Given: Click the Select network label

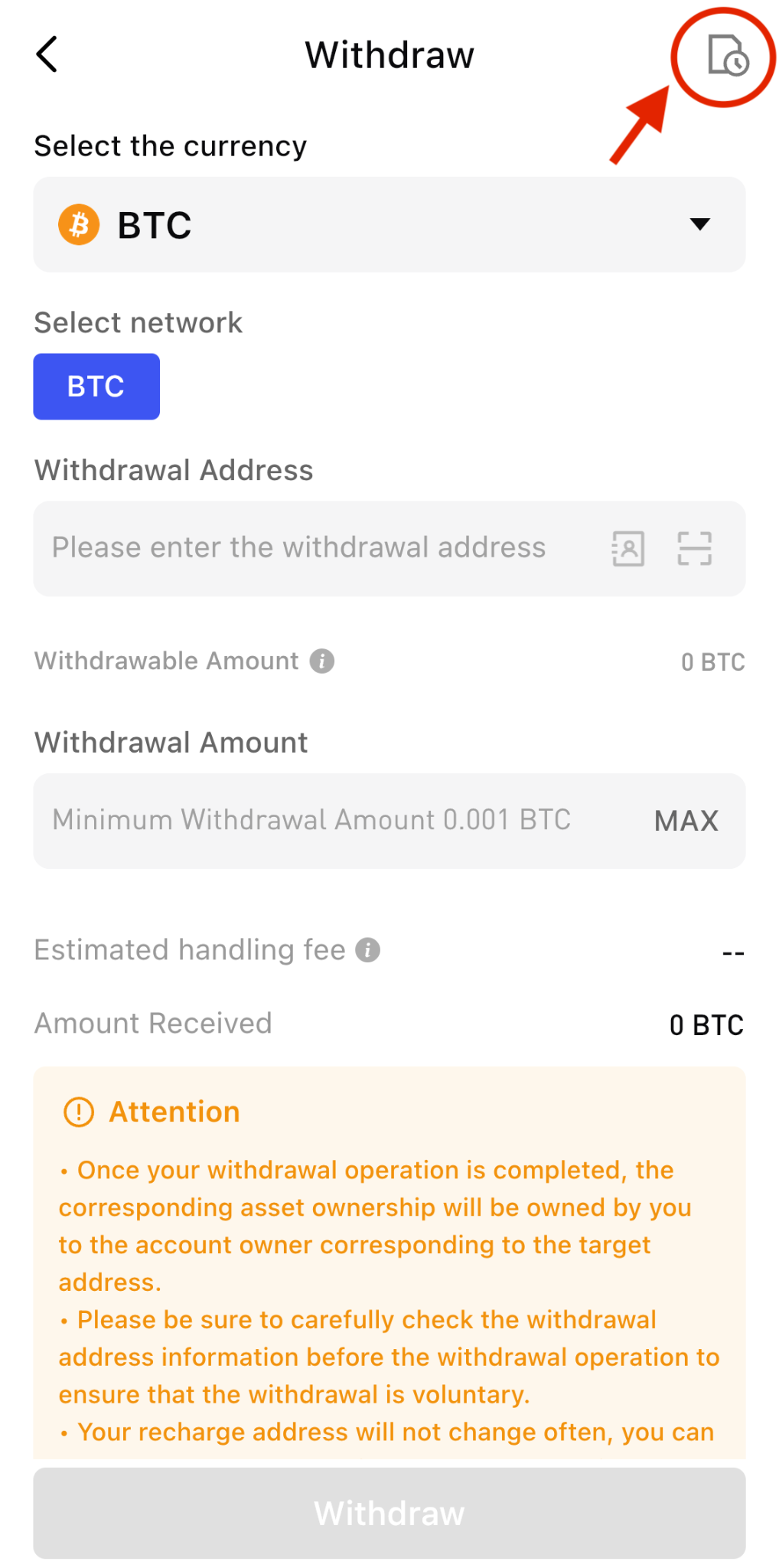Looking at the screenshot, I should 137,322.
